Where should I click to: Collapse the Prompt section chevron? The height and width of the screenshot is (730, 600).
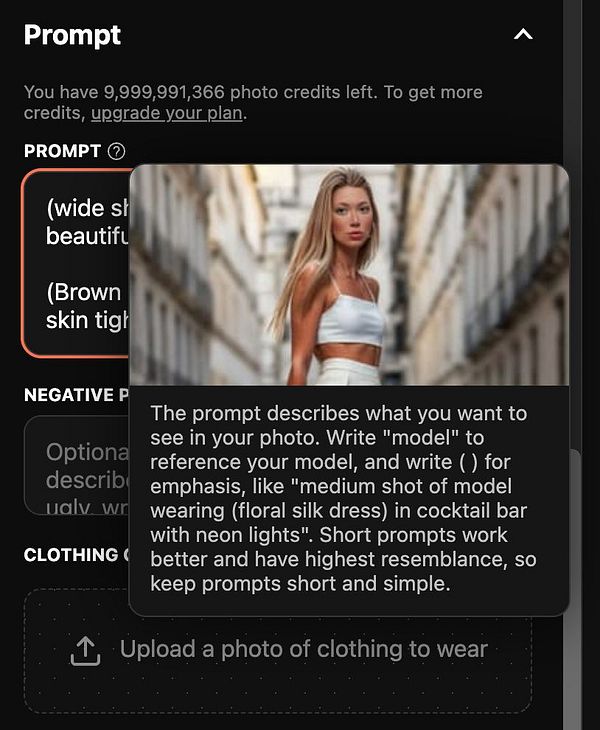coord(522,35)
